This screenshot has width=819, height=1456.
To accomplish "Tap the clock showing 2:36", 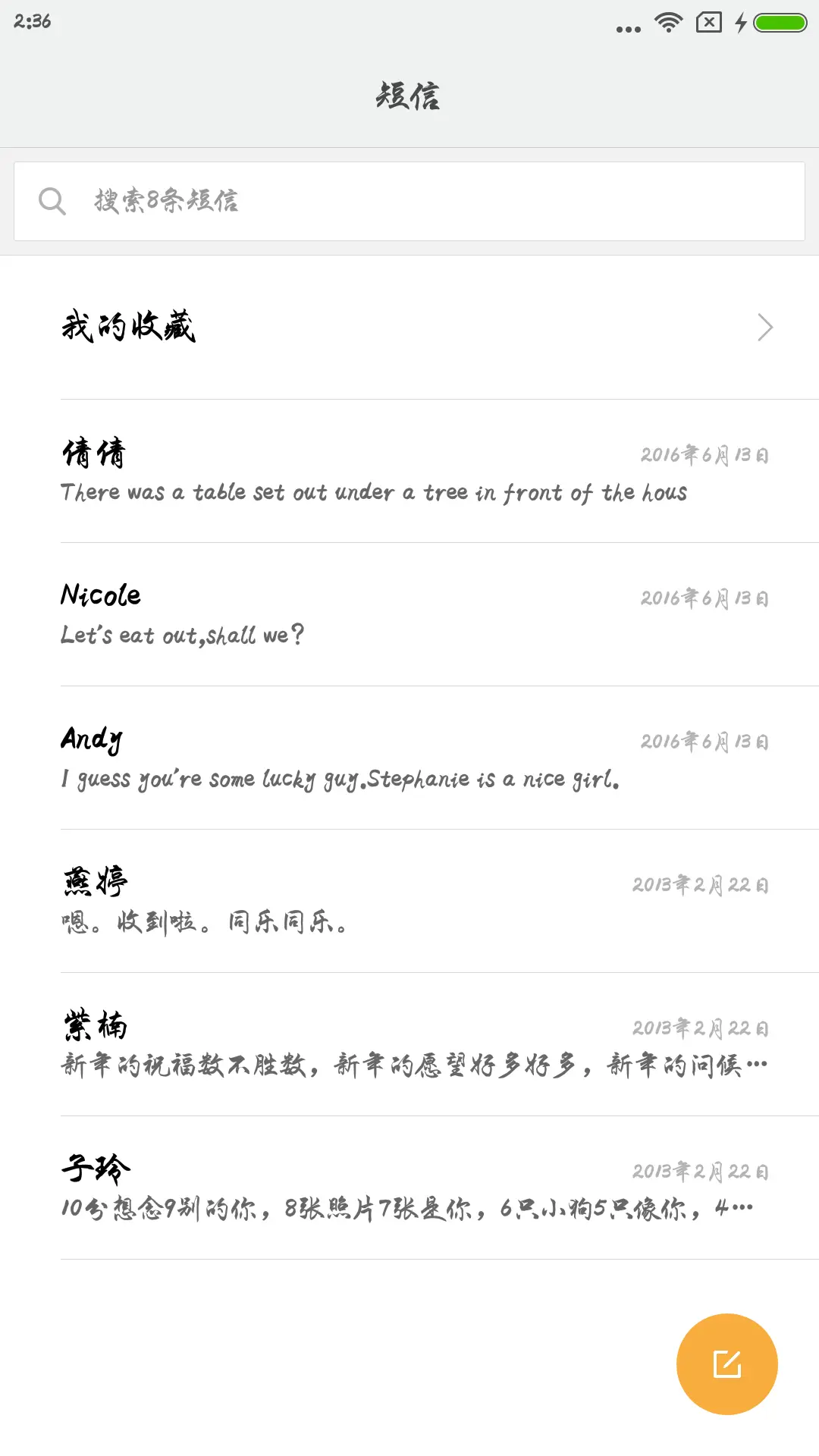I will click(x=30, y=23).
